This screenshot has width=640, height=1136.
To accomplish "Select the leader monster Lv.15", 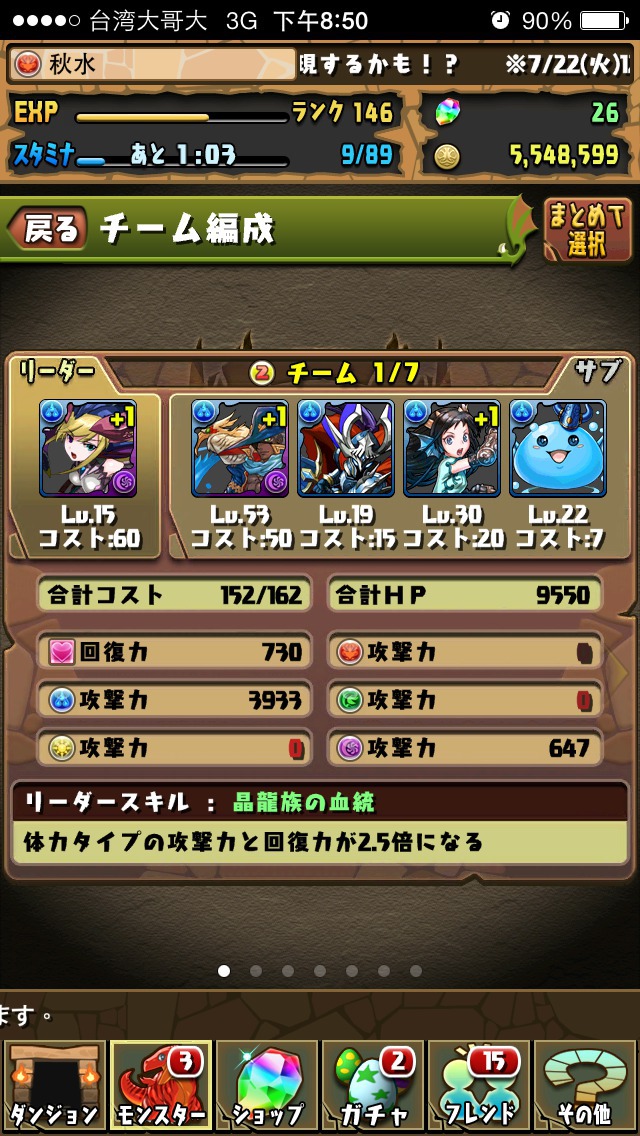I will (x=88, y=448).
